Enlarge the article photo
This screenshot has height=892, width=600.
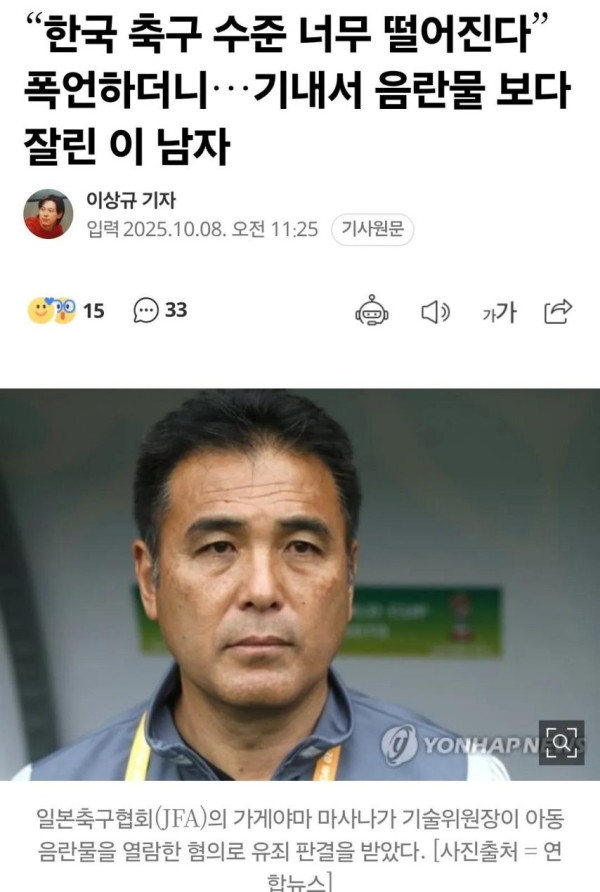(561, 742)
